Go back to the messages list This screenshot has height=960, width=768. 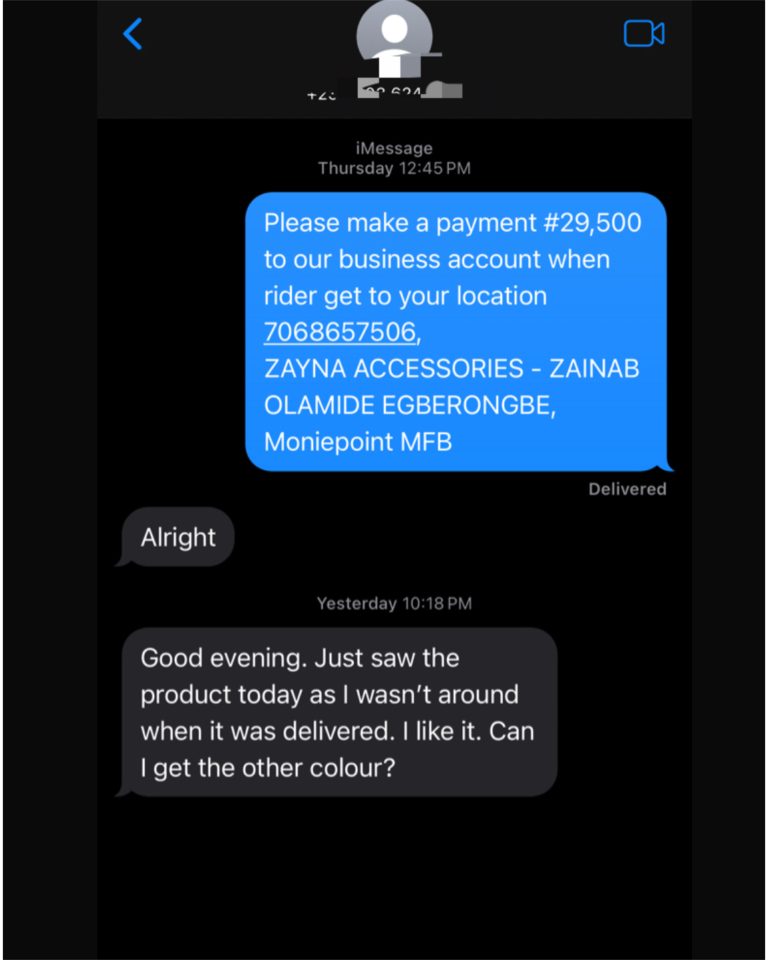coord(132,34)
